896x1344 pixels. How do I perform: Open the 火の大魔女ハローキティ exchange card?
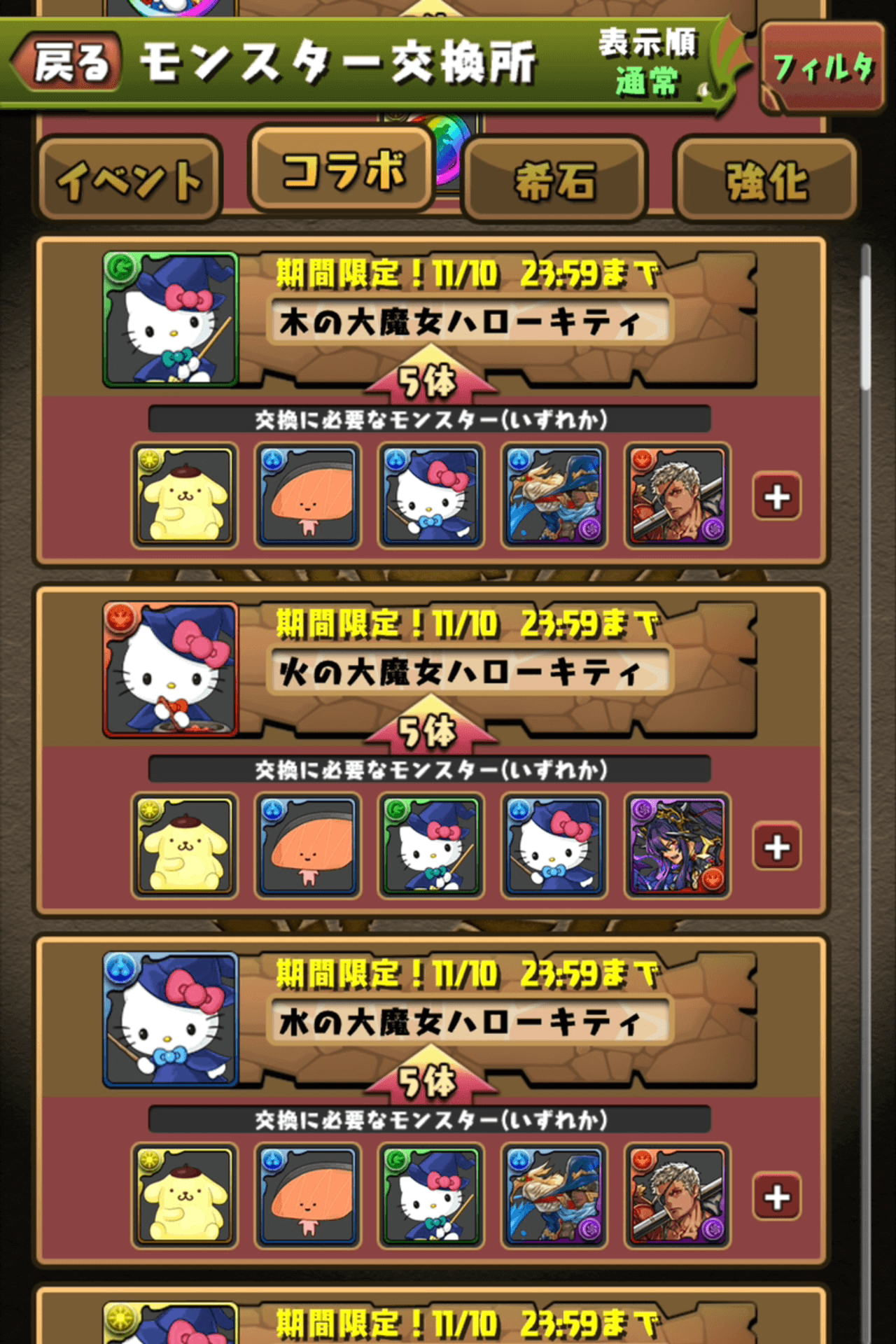(469, 671)
